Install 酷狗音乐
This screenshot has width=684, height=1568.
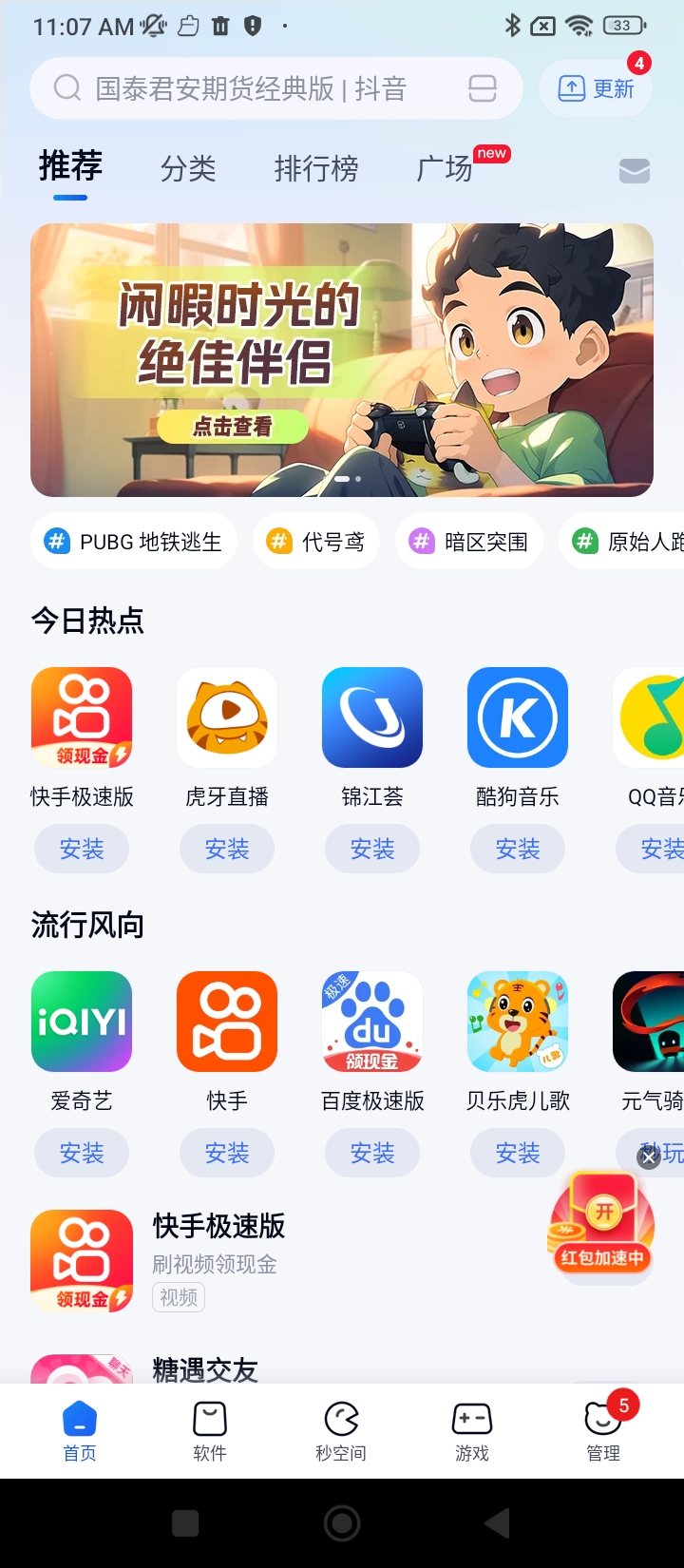click(x=518, y=849)
